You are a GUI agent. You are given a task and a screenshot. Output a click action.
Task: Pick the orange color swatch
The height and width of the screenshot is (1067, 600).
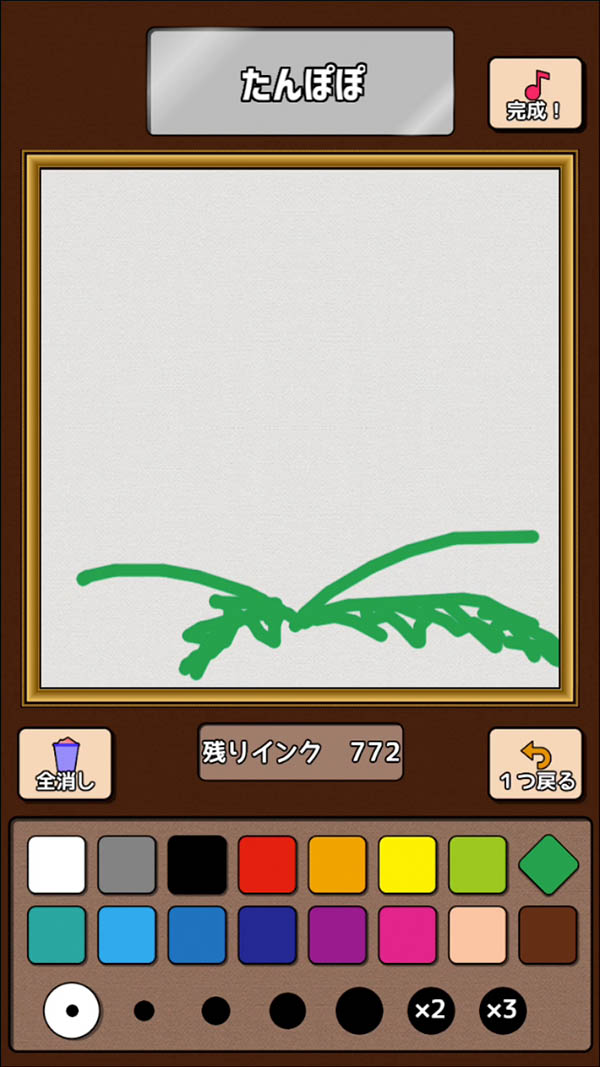(x=337, y=864)
